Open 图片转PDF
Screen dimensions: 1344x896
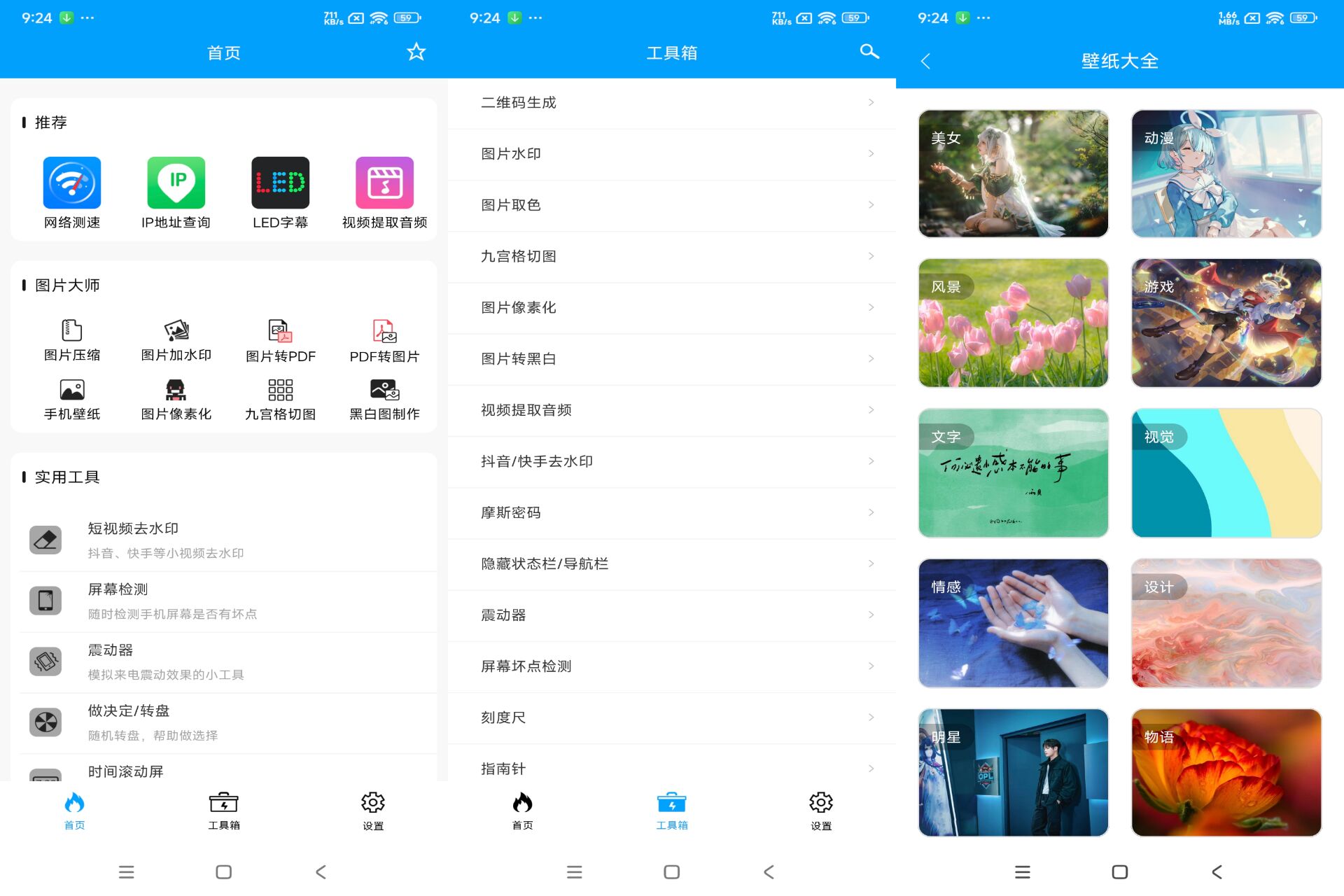[x=280, y=341]
